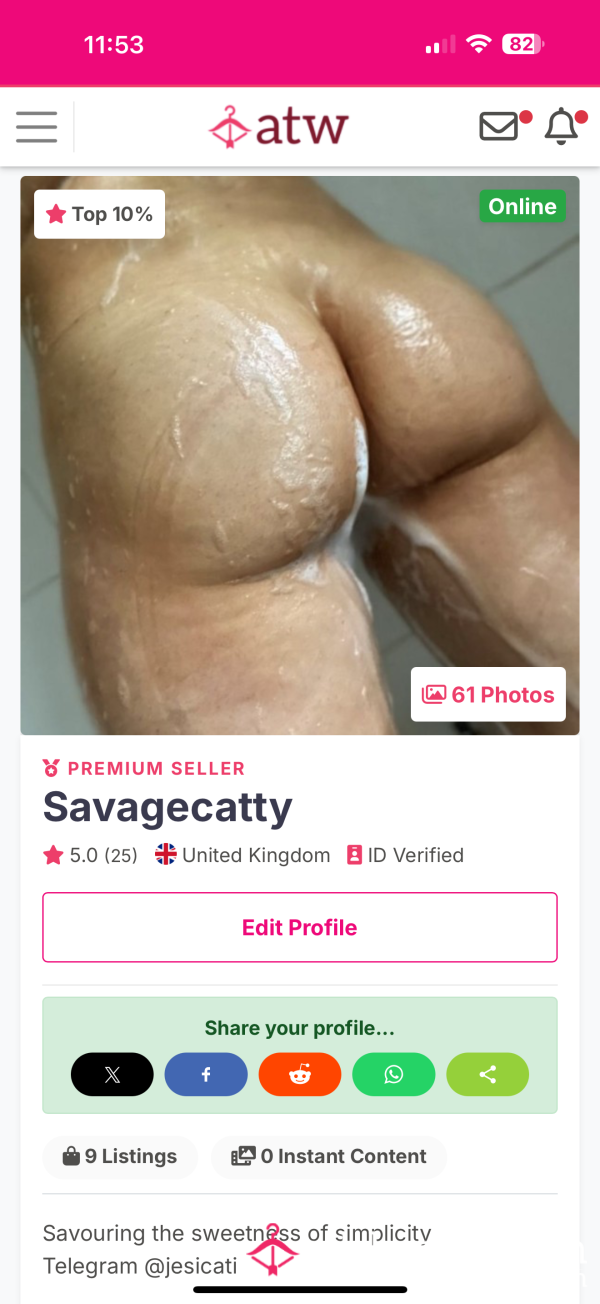View the 61 Photos gallery
The height and width of the screenshot is (1304, 600).
488,695
